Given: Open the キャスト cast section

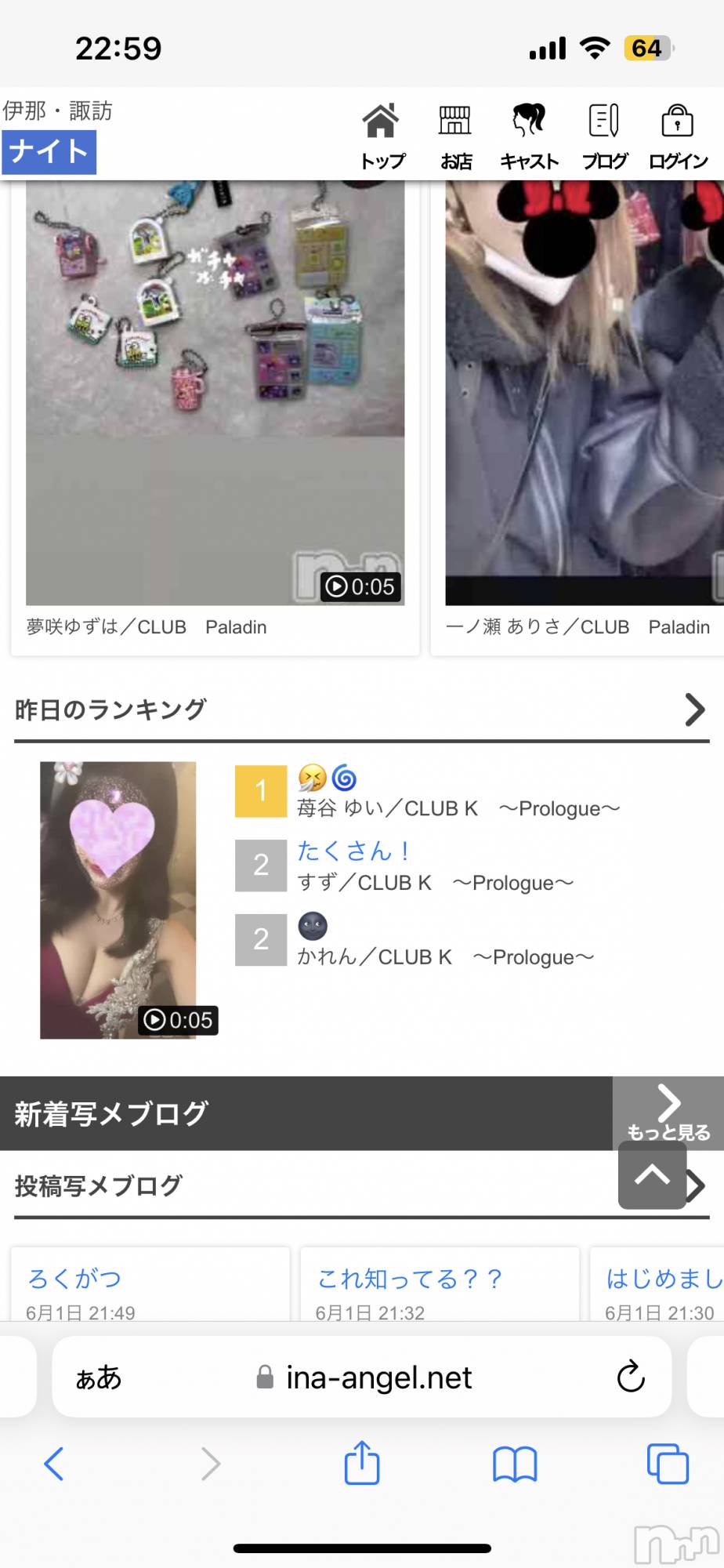Looking at the screenshot, I should point(530,136).
